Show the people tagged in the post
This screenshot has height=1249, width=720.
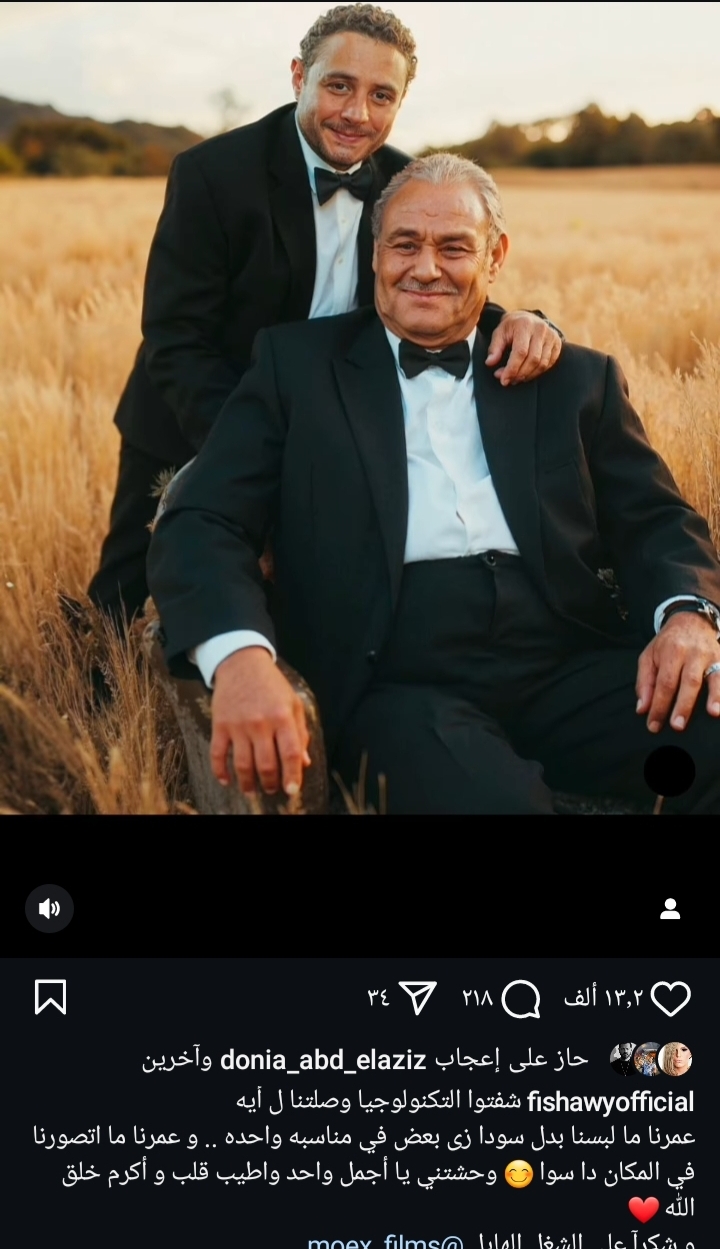[670, 909]
